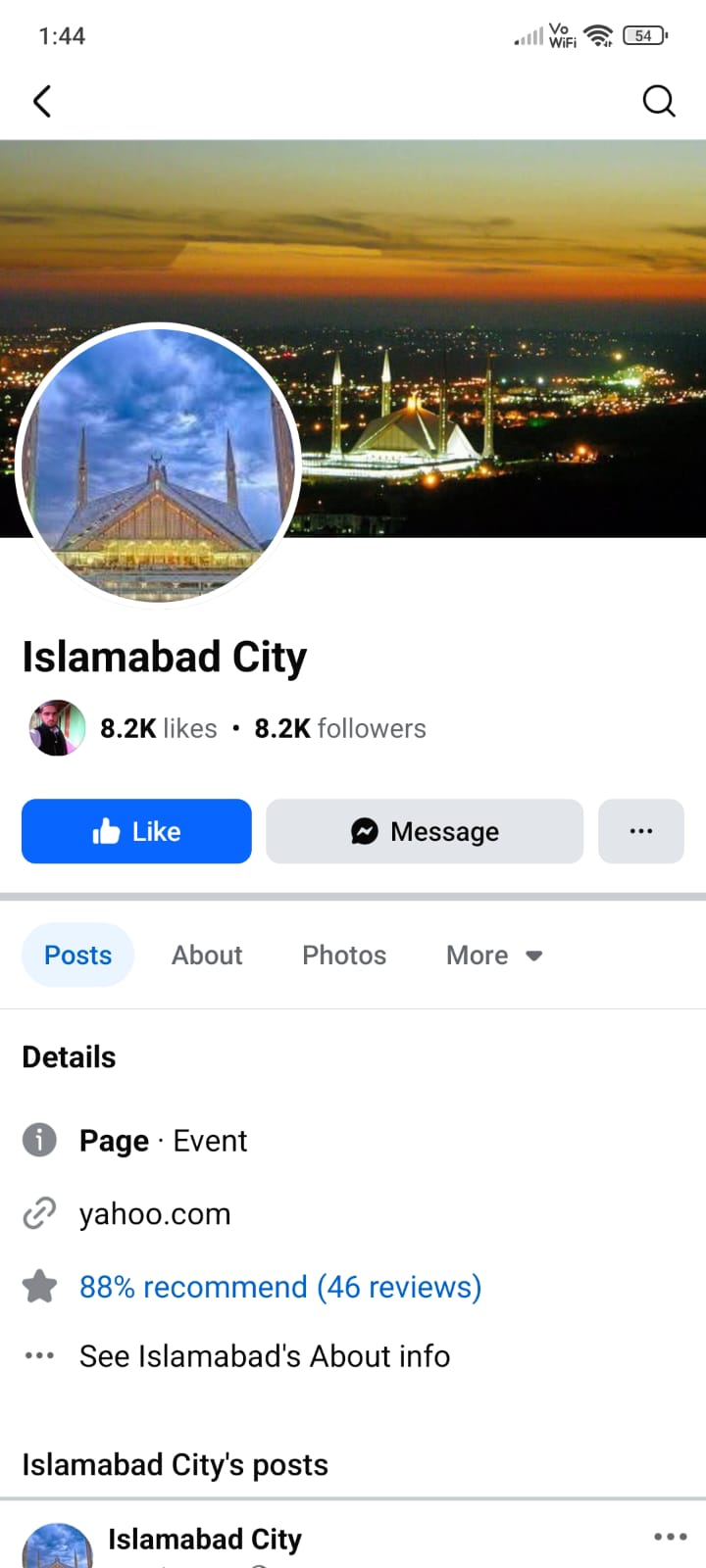This screenshot has width=706, height=1568.
Task: Switch to the About tab
Action: click(x=206, y=955)
